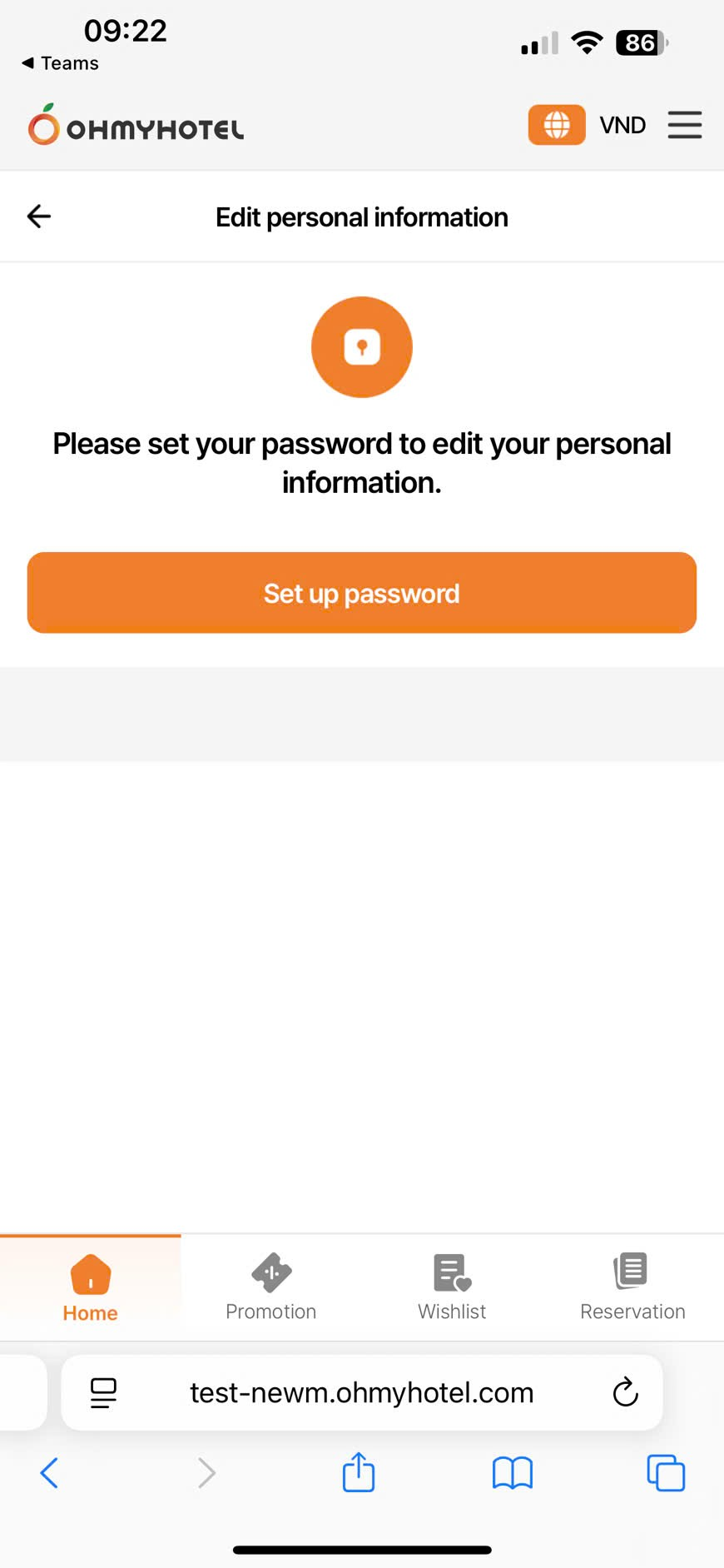
Task: Open Safari bookmarks
Action: coord(512,1472)
